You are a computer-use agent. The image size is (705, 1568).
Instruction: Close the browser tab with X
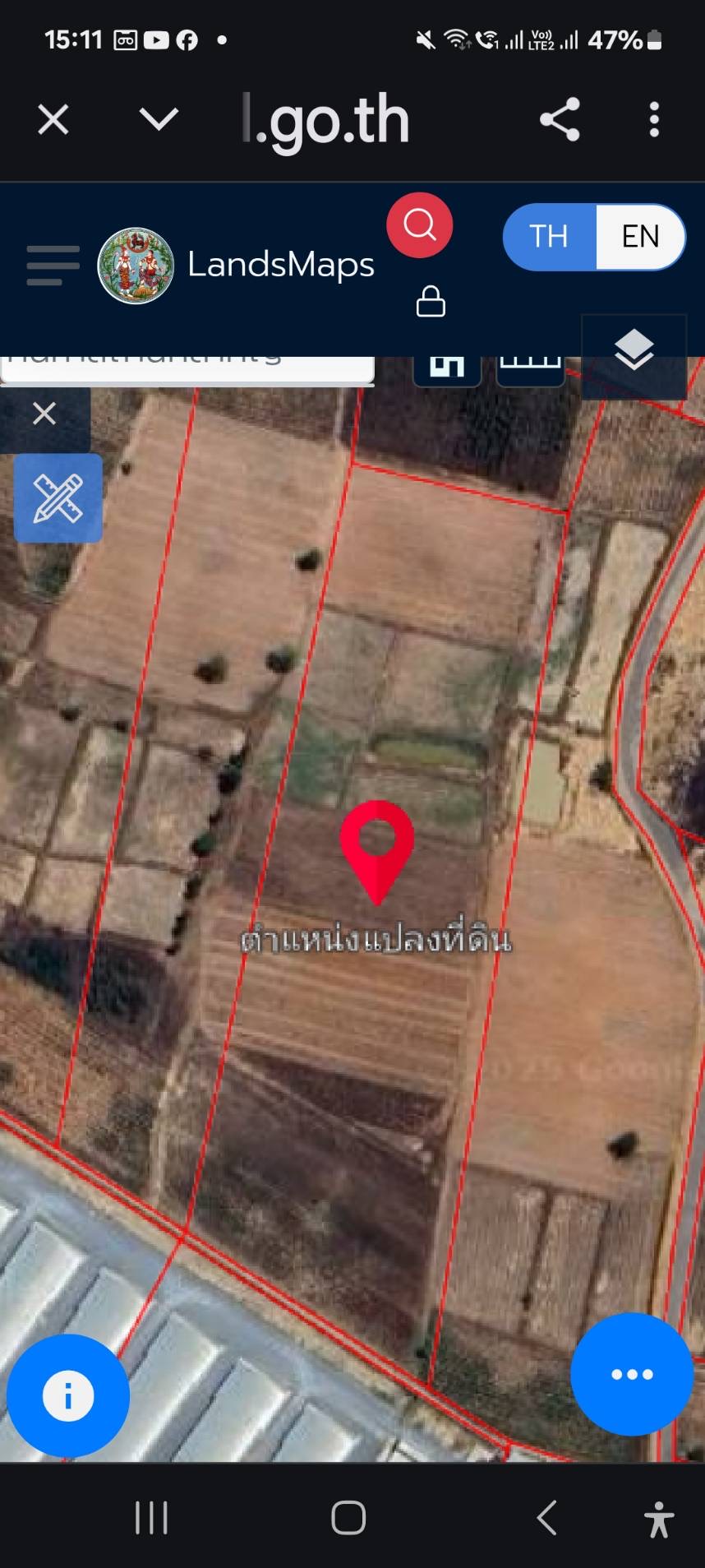pyautogui.click(x=53, y=120)
